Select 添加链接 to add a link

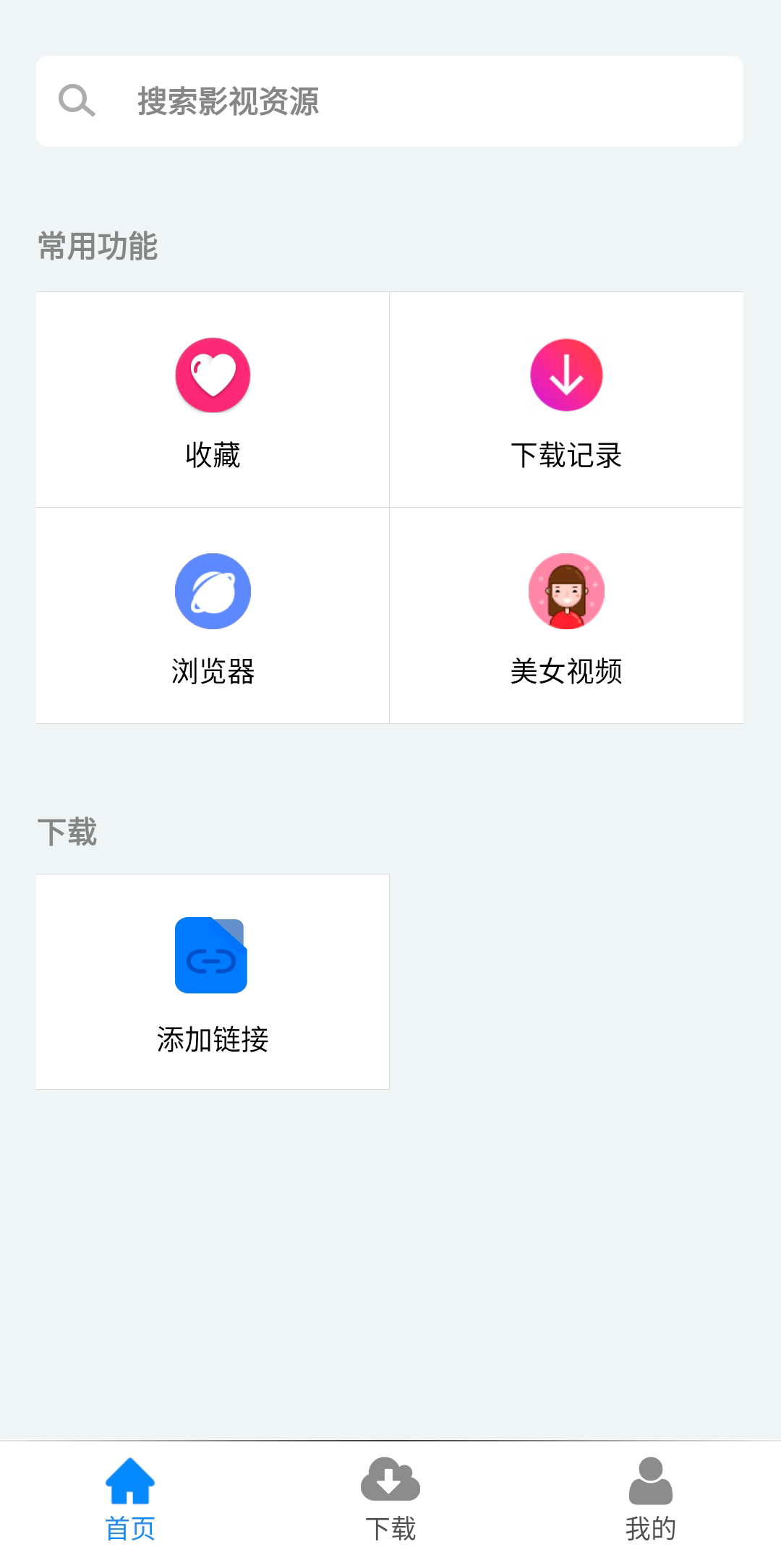[213, 981]
